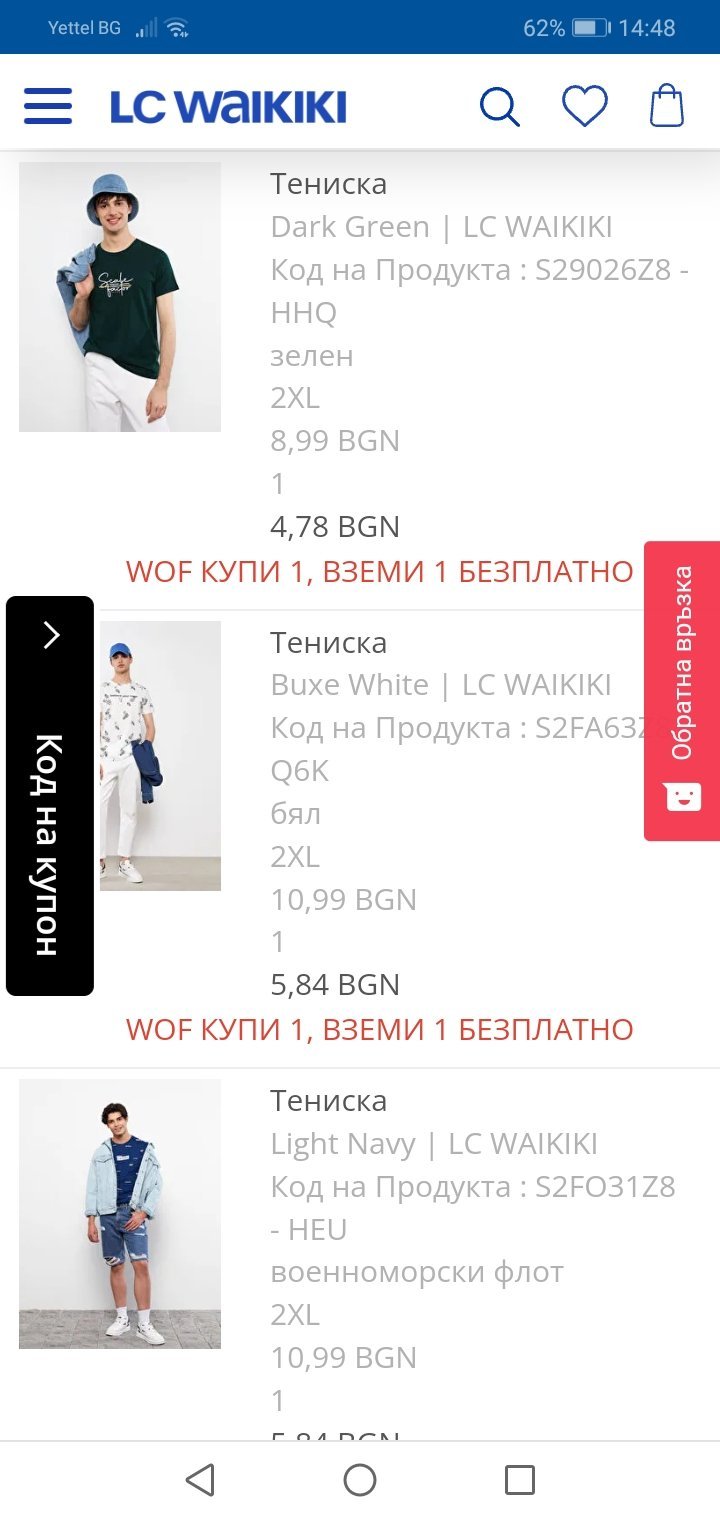Viewport: 720px width, 1520px height.
Task: Open the search tool
Action: coord(499,106)
